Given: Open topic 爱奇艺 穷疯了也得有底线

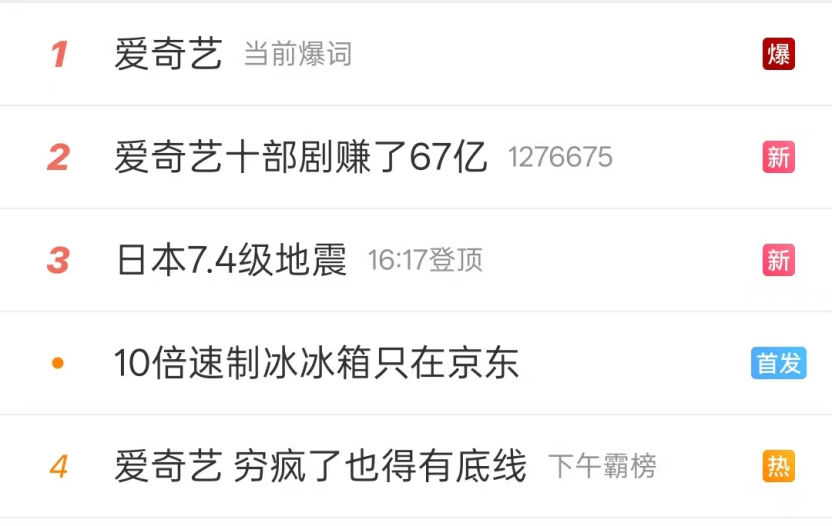Looking at the screenshot, I should [x=320, y=466].
